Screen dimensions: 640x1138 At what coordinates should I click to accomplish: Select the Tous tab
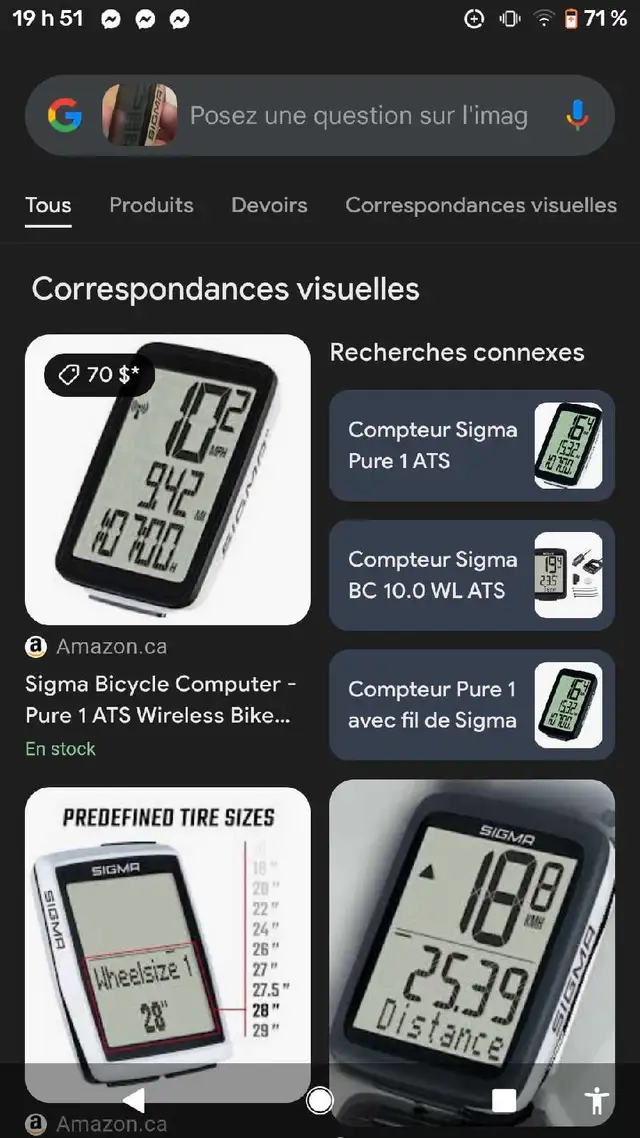tap(49, 205)
